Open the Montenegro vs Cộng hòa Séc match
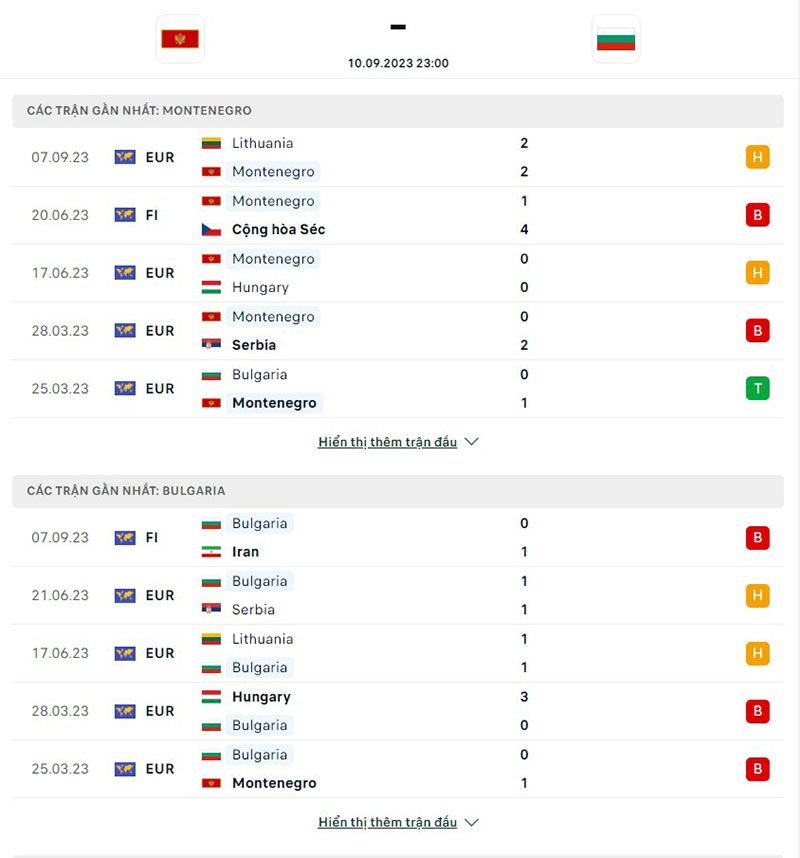 (x=400, y=215)
